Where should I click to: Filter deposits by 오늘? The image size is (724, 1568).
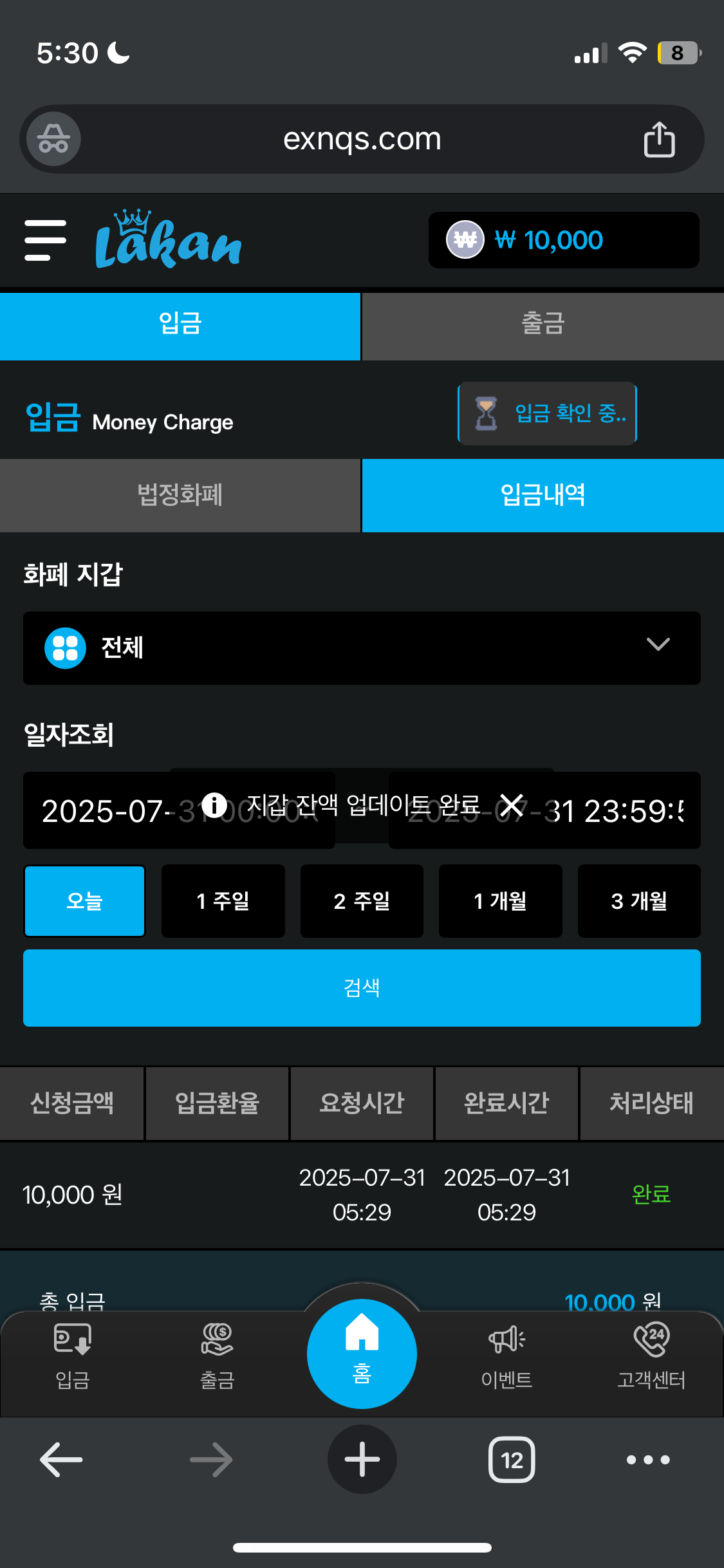click(84, 901)
